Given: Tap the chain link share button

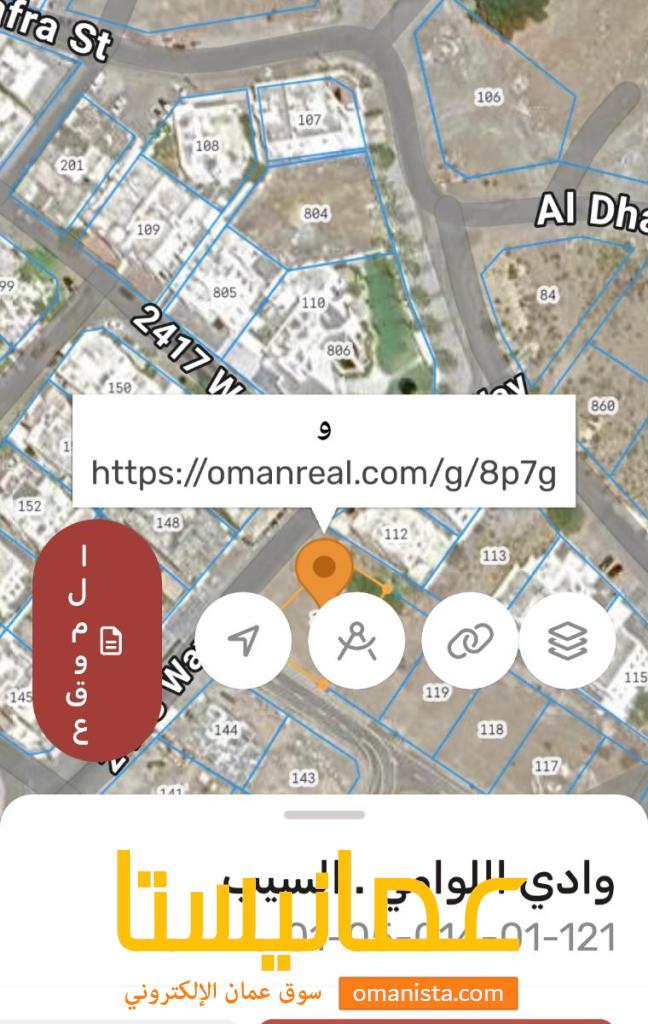Looking at the screenshot, I should click(470, 640).
